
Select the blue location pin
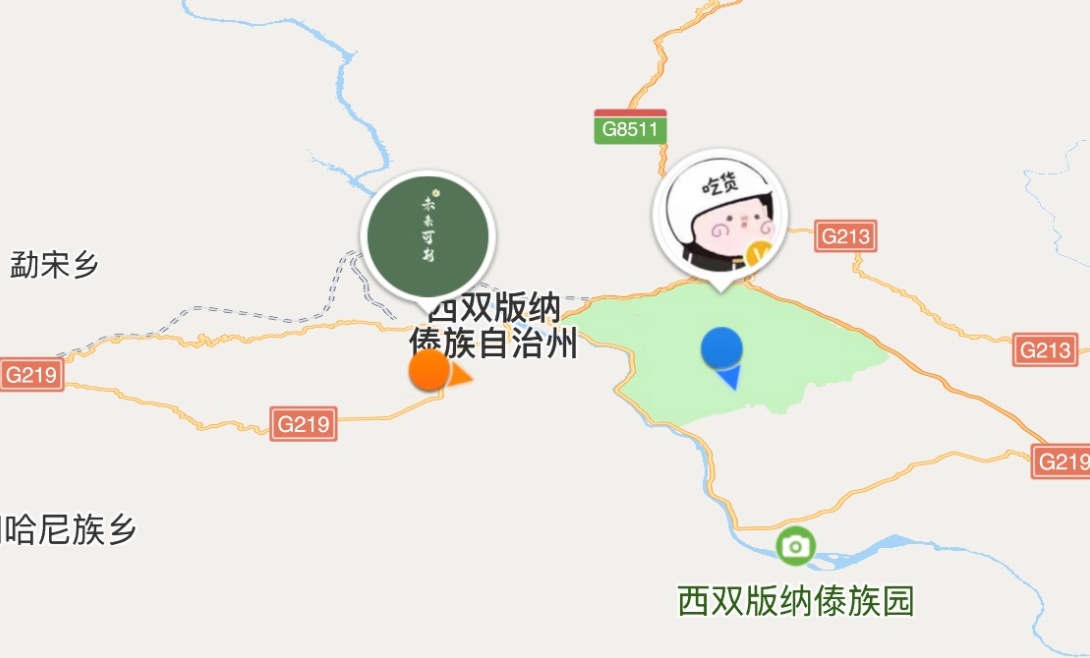point(721,349)
